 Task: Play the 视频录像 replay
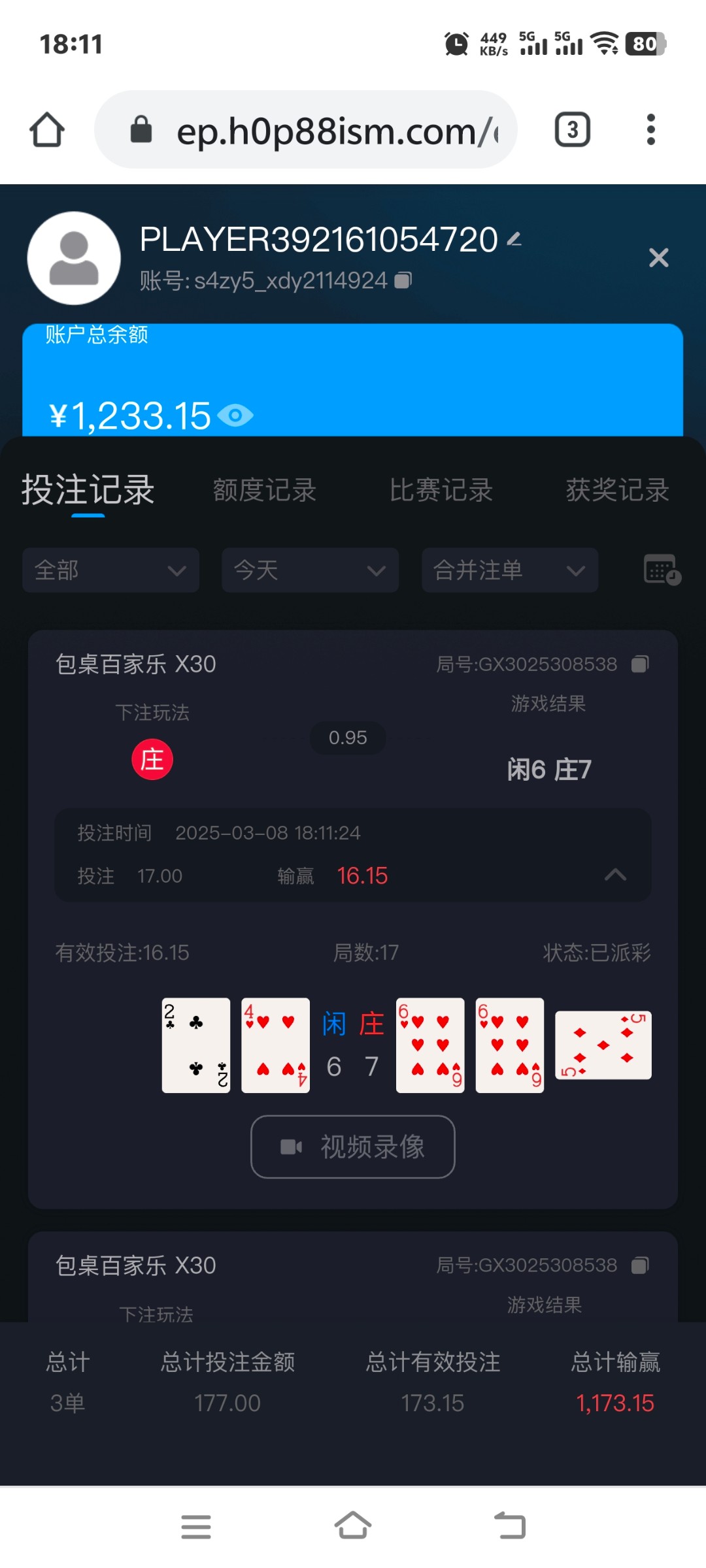(x=353, y=1147)
